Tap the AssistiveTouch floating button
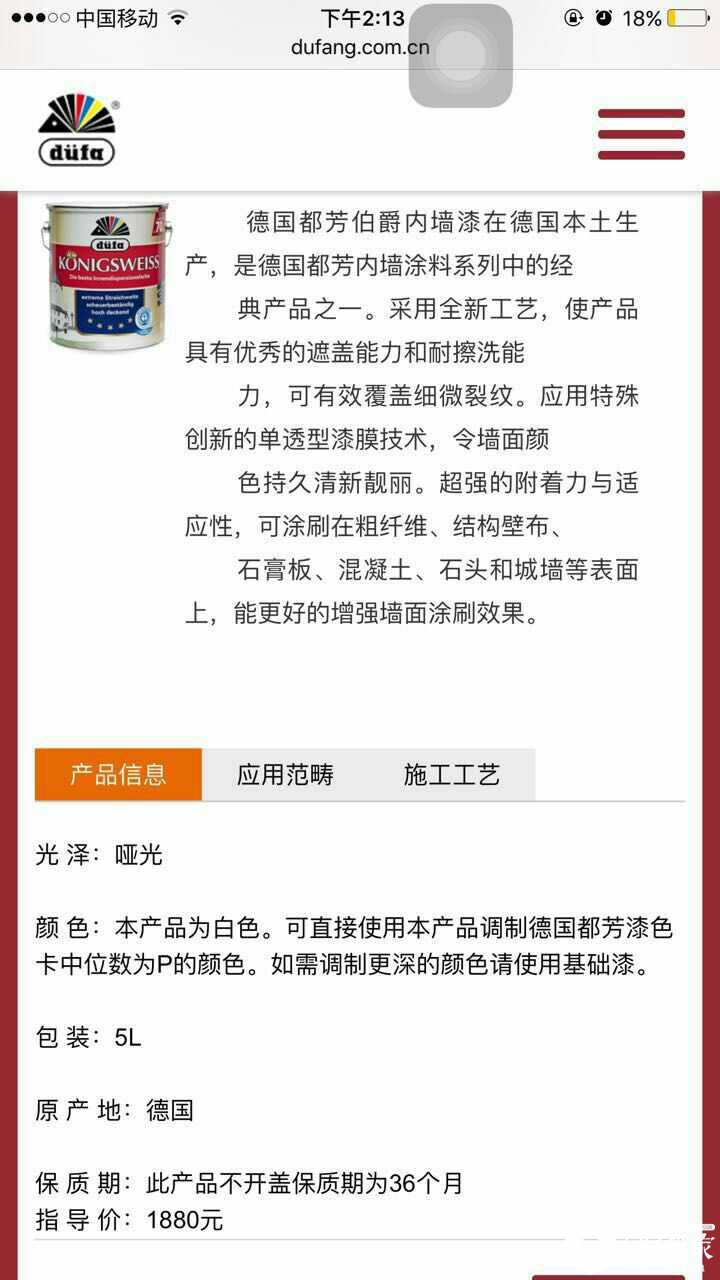The image size is (720, 1280). tap(460, 56)
